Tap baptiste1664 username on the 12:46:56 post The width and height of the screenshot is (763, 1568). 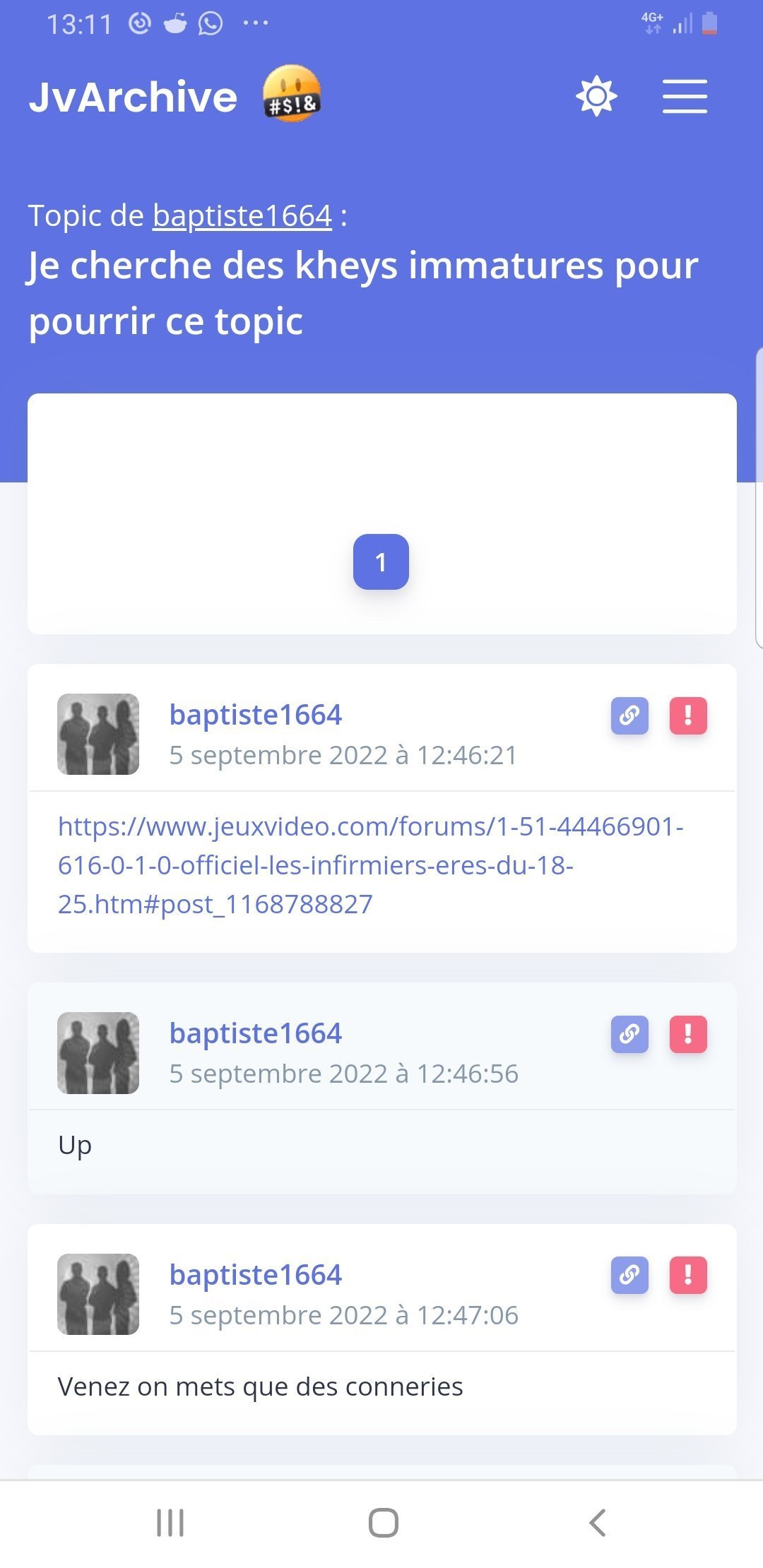(255, 1033)
